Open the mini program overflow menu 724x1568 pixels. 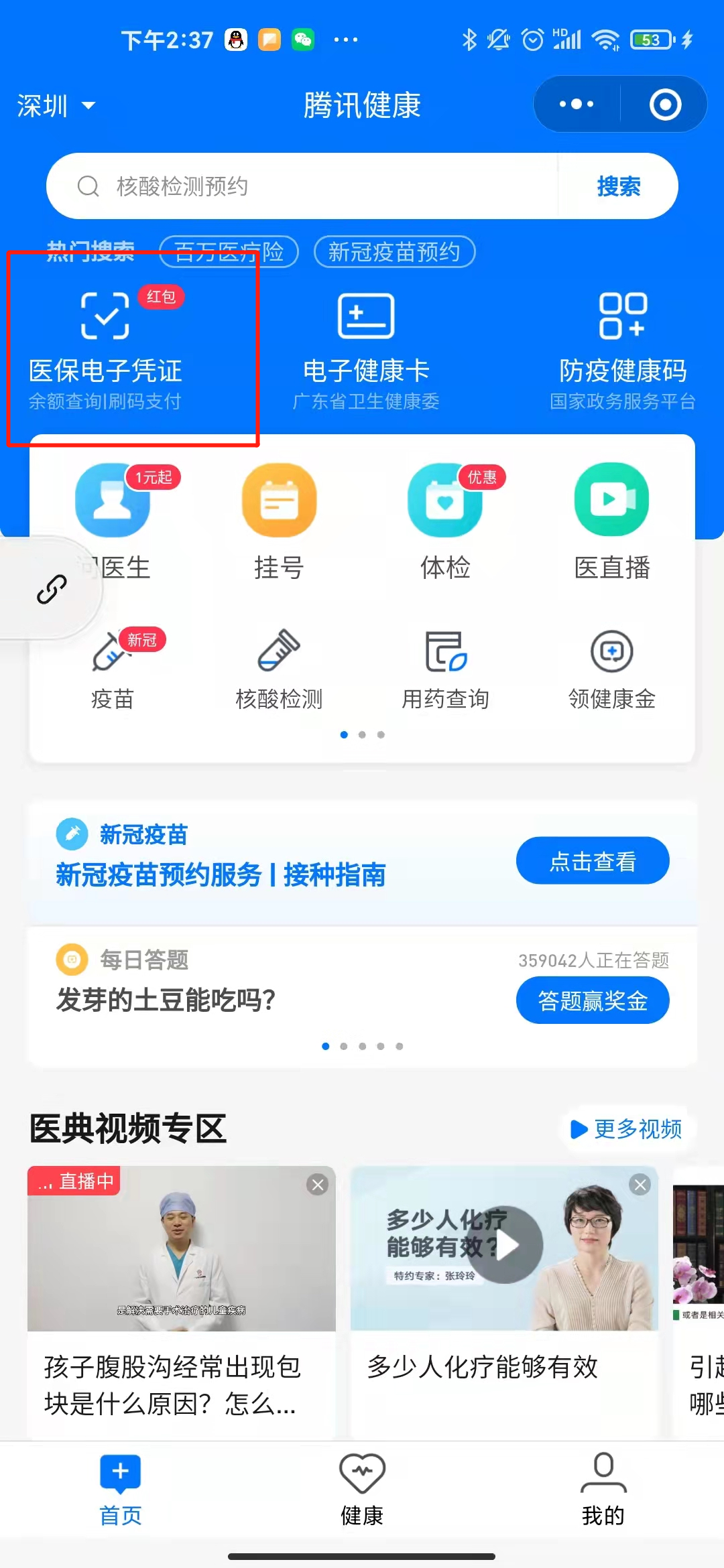[577, 105]
